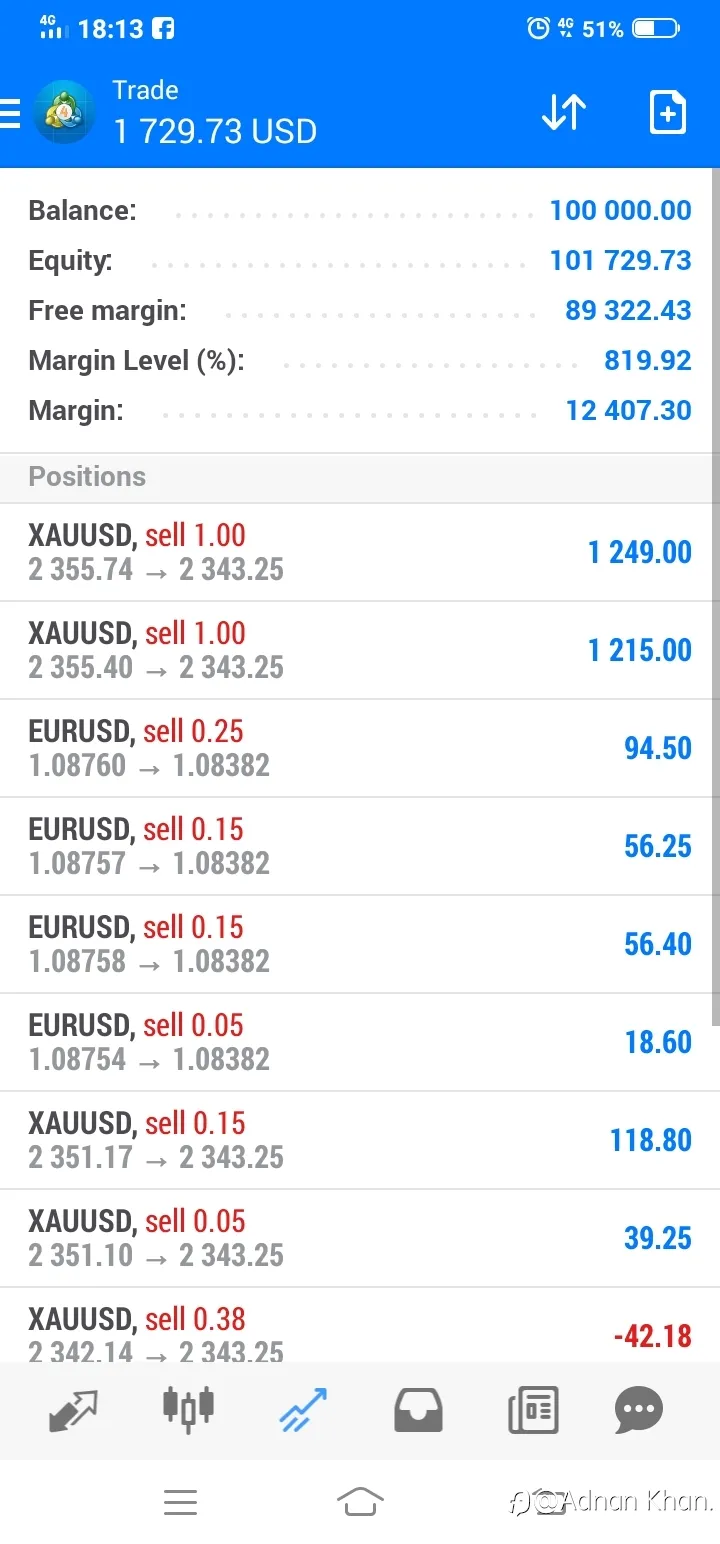
Task: Select the EURUSD sell 0.25 position
Action: pos(360,748)
